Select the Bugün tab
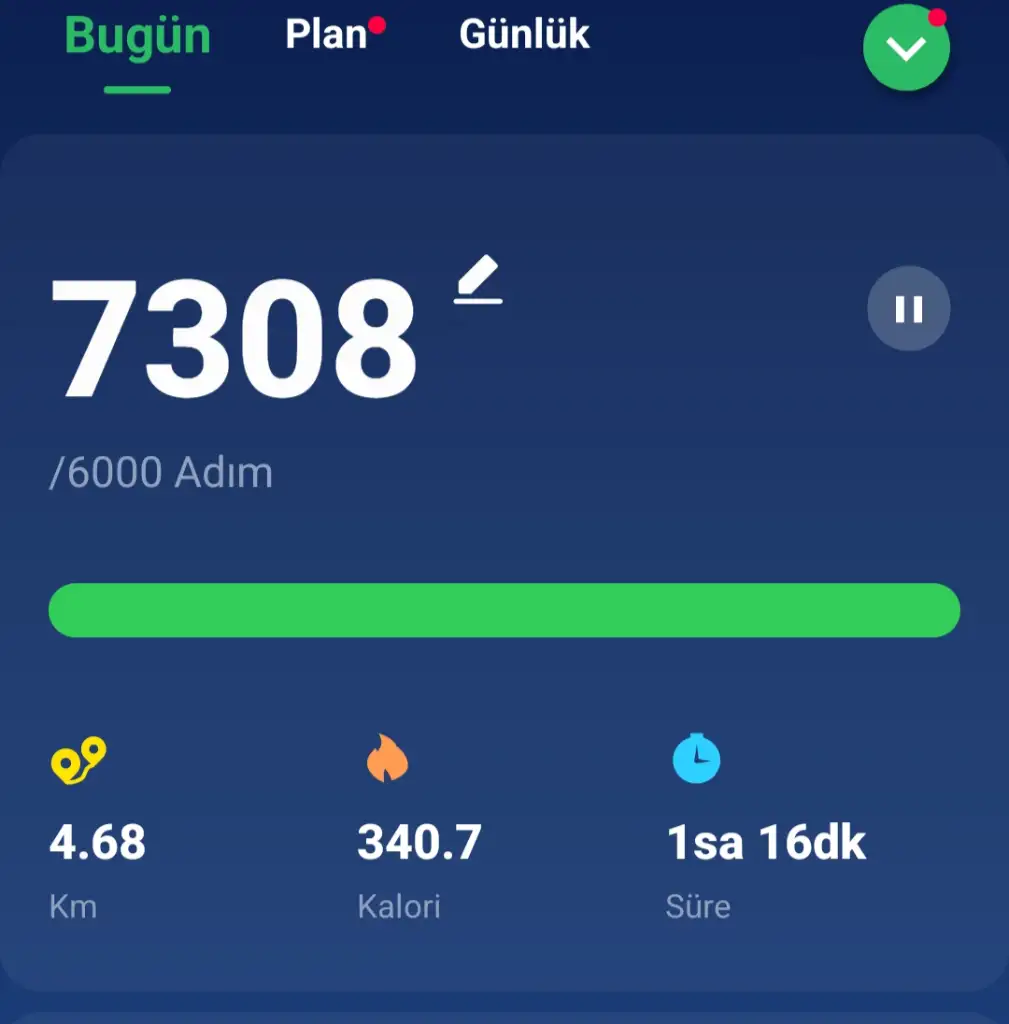 pos(138,38)
